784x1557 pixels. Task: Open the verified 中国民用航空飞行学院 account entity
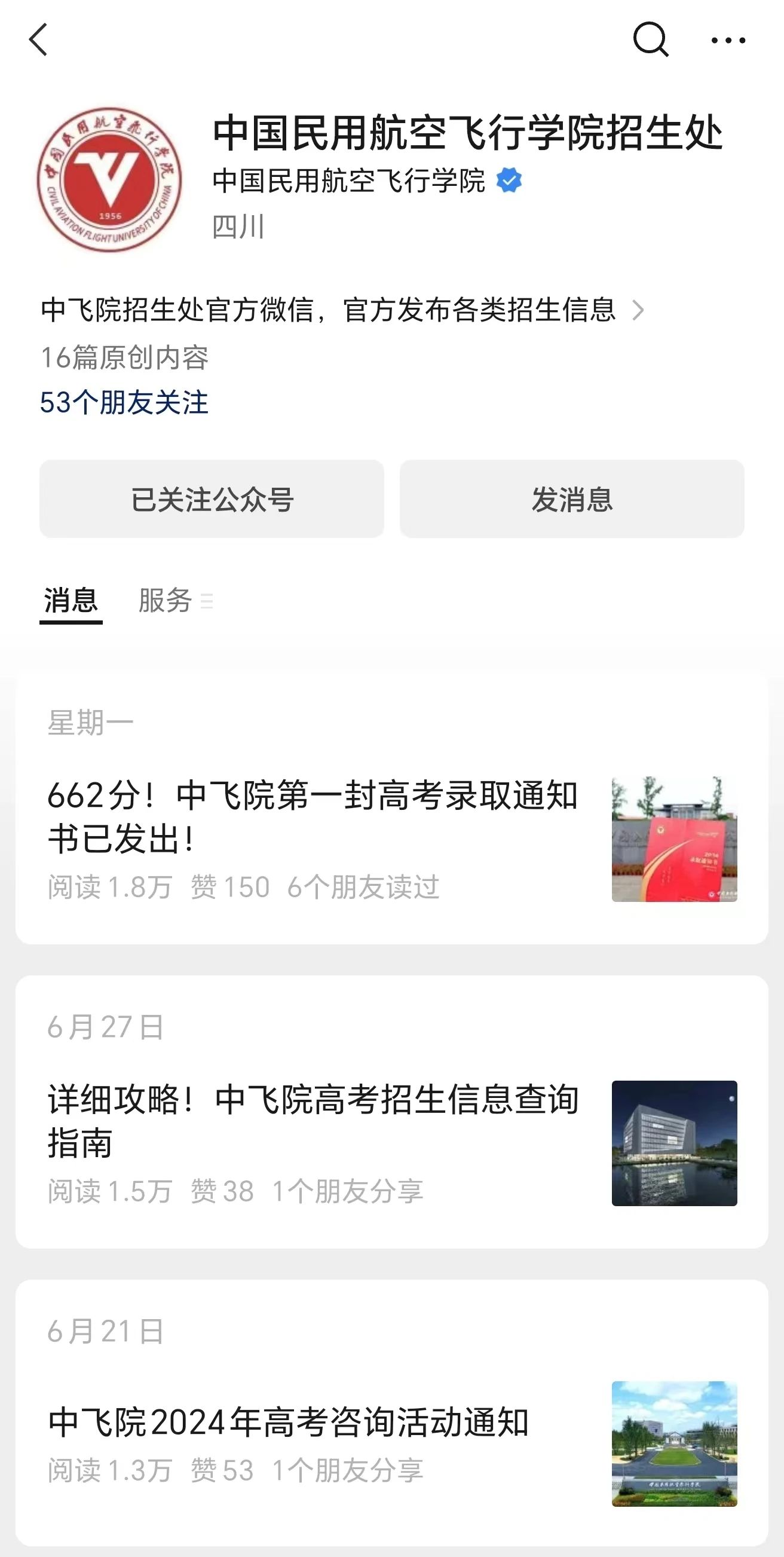[x=349, y=181]
